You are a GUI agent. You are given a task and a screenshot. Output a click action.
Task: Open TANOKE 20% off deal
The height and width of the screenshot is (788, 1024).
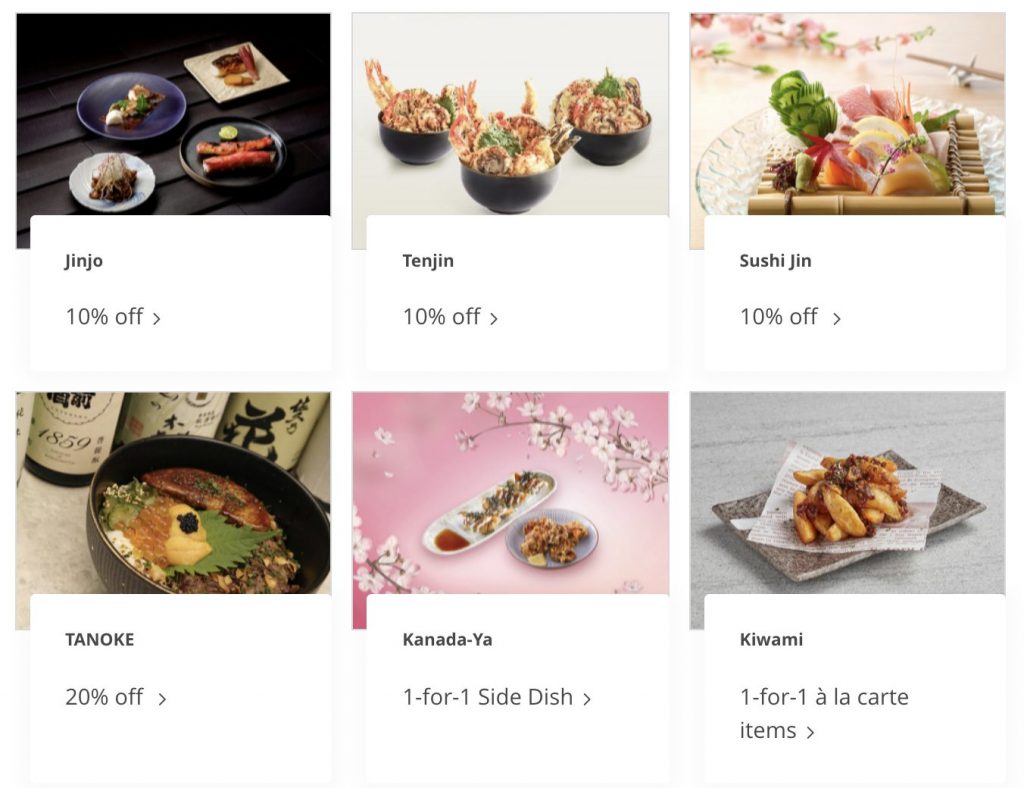tap(115, 697)
